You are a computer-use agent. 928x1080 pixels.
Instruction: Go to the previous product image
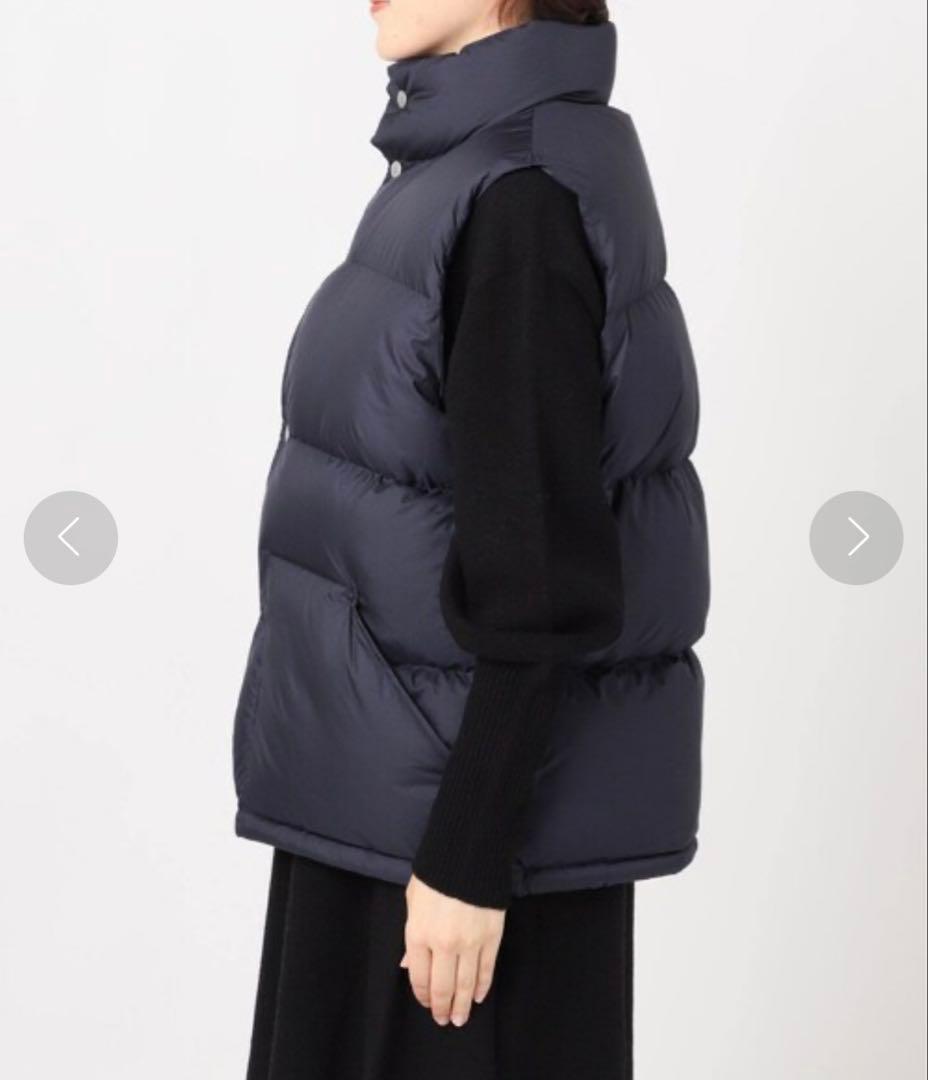[70, 538]
